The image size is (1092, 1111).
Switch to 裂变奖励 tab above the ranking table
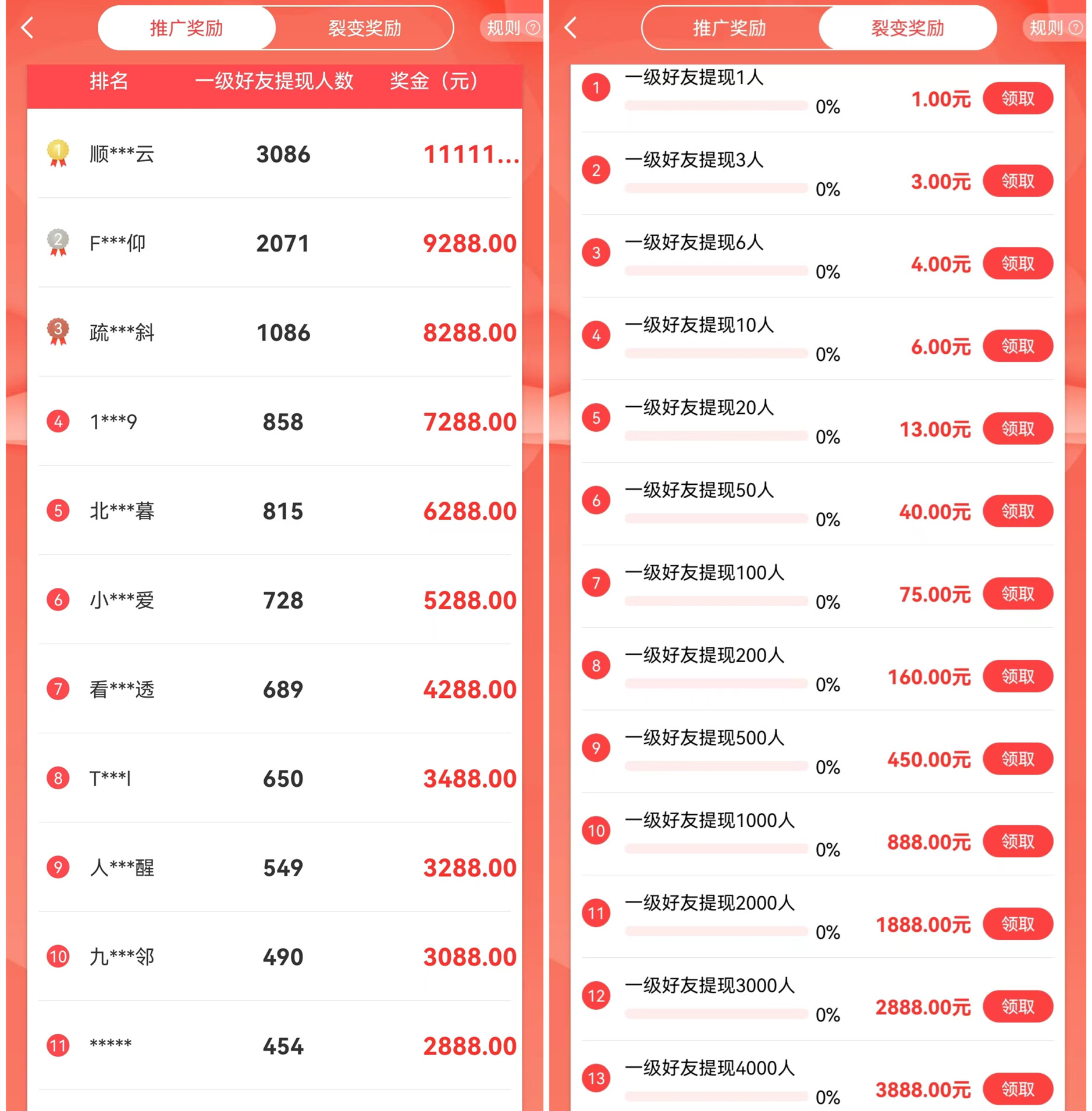(364, 28)
